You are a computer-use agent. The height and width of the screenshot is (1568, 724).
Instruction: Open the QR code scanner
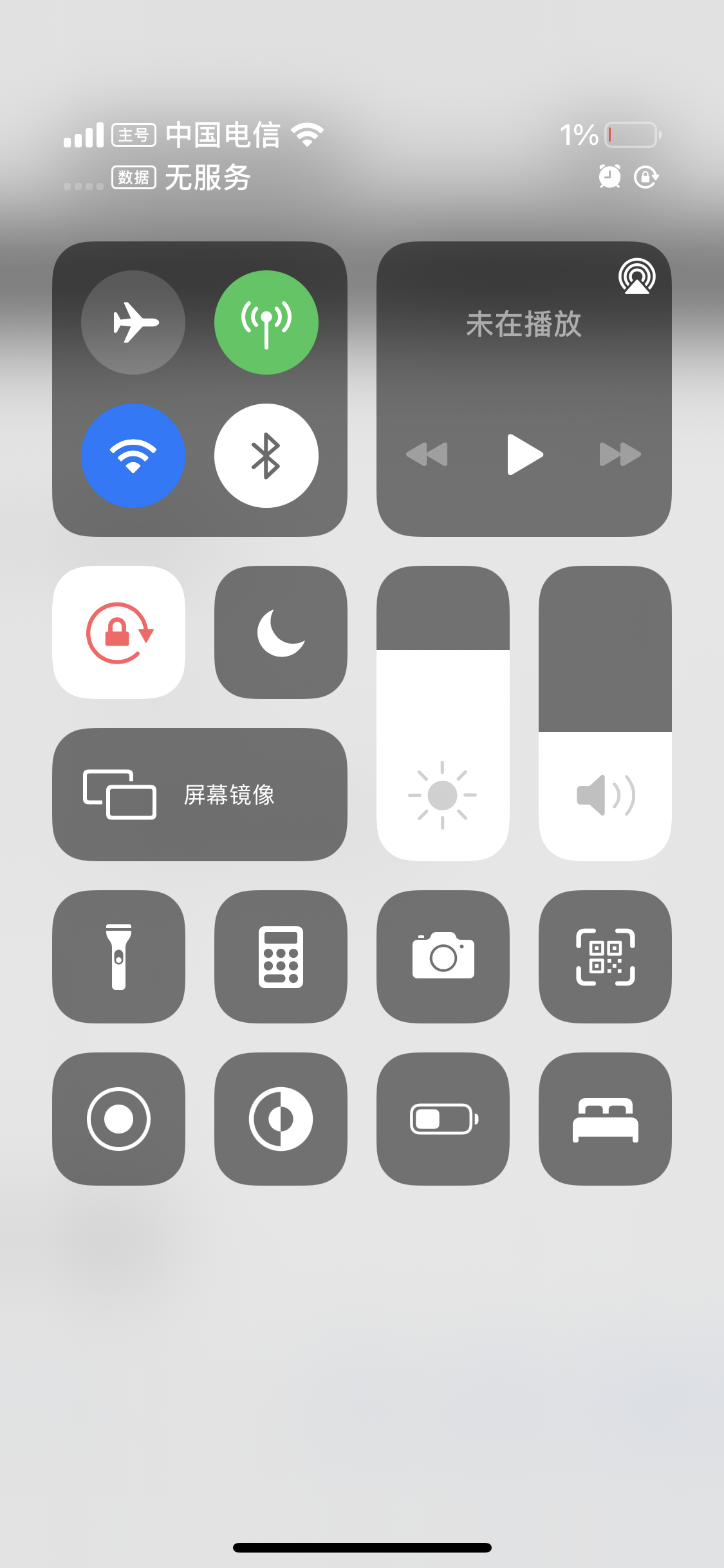click(x=605, y=957)
